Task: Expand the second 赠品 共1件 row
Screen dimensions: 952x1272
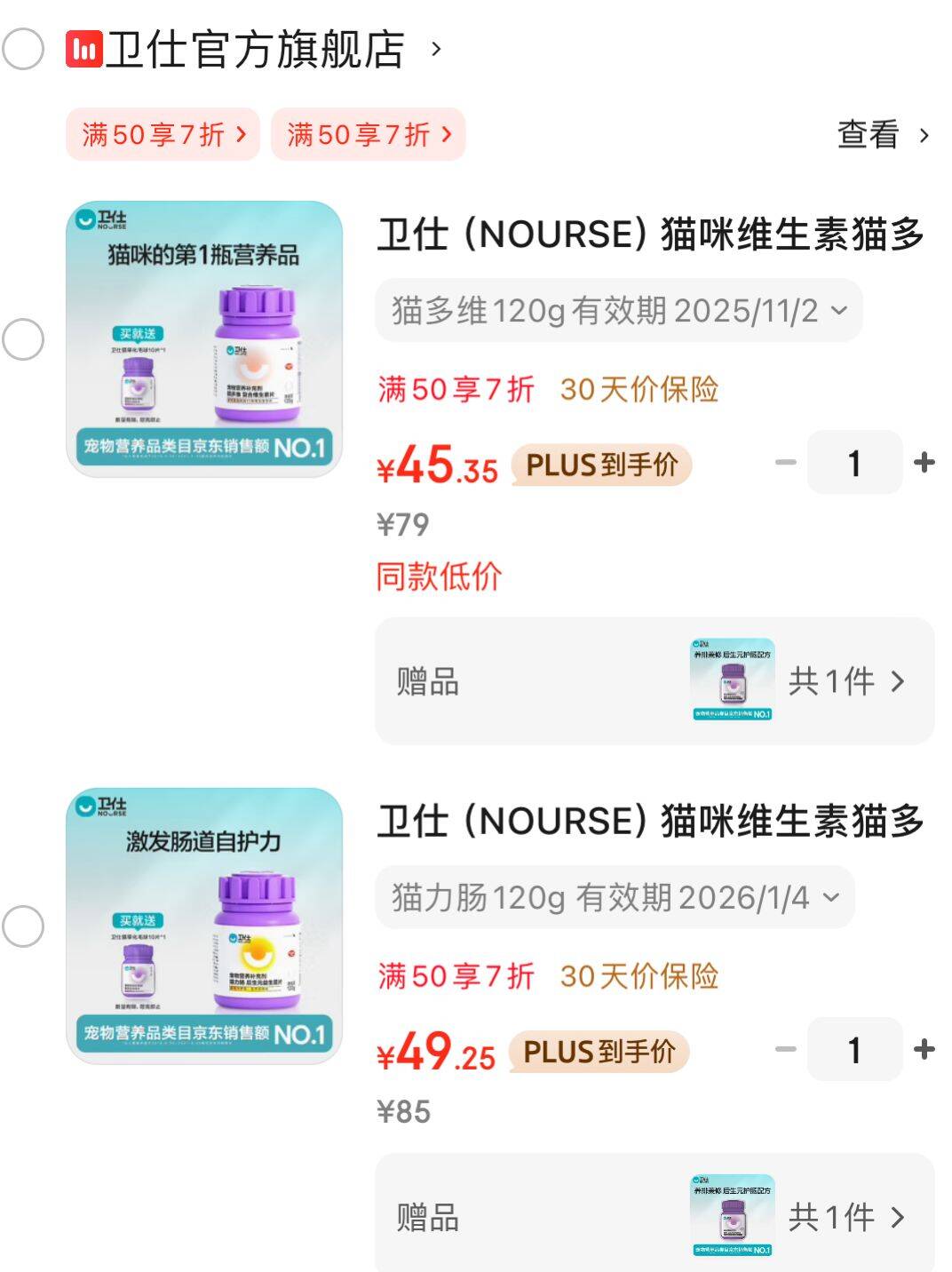Action: pyautogui.click(x=844, y=1217)
